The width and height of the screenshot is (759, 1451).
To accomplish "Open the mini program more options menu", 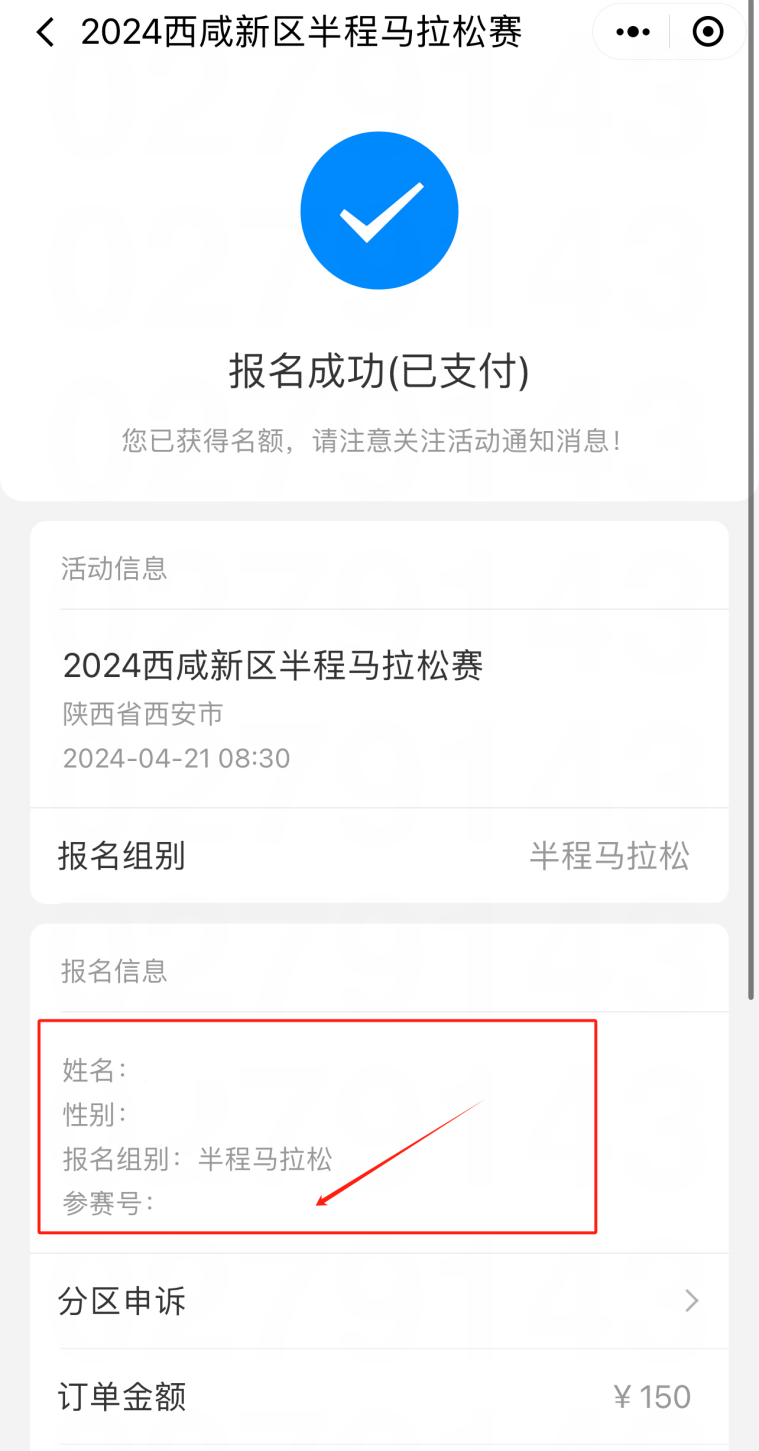I will click(633, 33).
